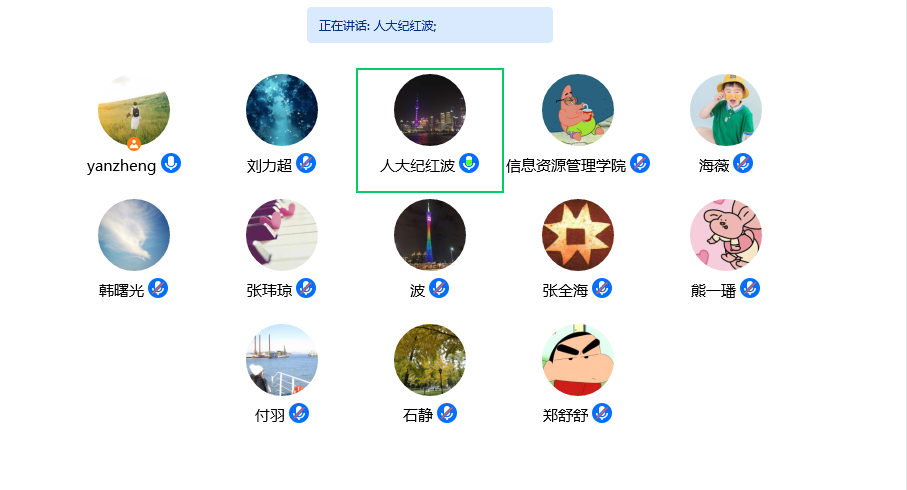The height and width of the screenshot is (490, 907).
Task: Select 石静's avatar
Action: (430, 360)
